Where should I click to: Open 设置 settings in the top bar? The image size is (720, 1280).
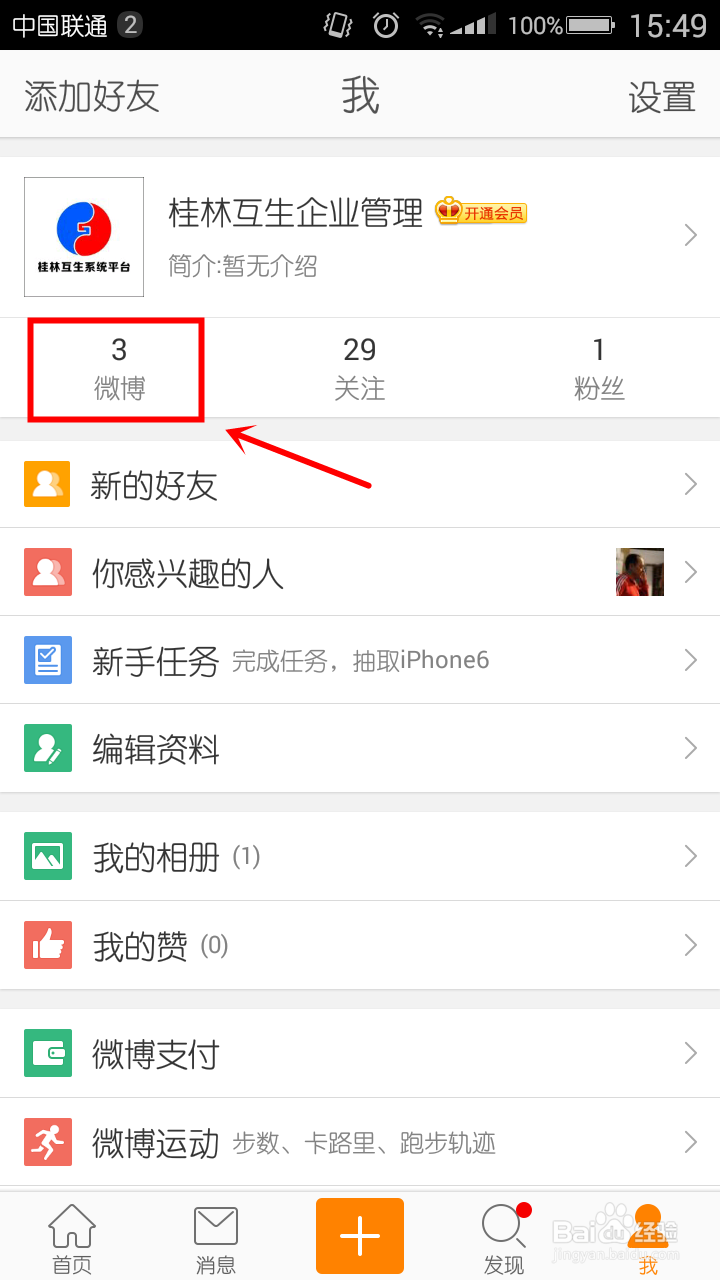click(x=662, y=95)
